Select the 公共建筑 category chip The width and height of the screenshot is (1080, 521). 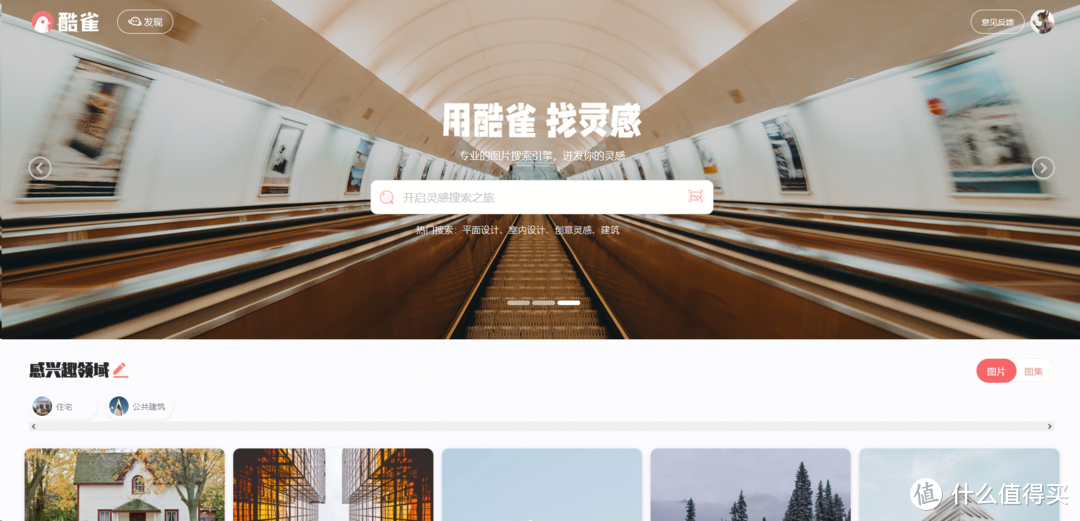click(140, 406)
